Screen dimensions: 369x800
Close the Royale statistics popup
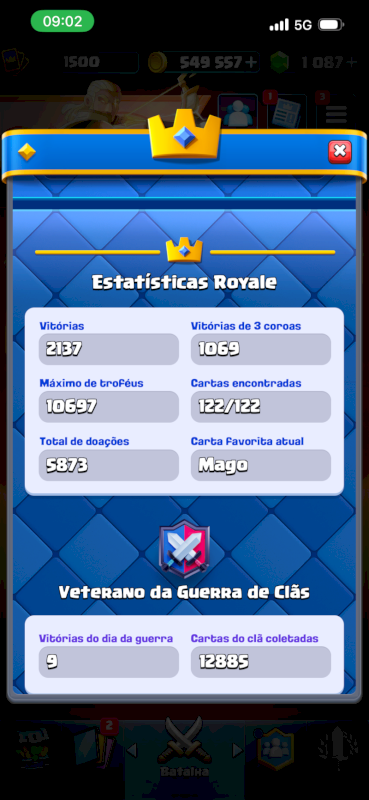340,152
